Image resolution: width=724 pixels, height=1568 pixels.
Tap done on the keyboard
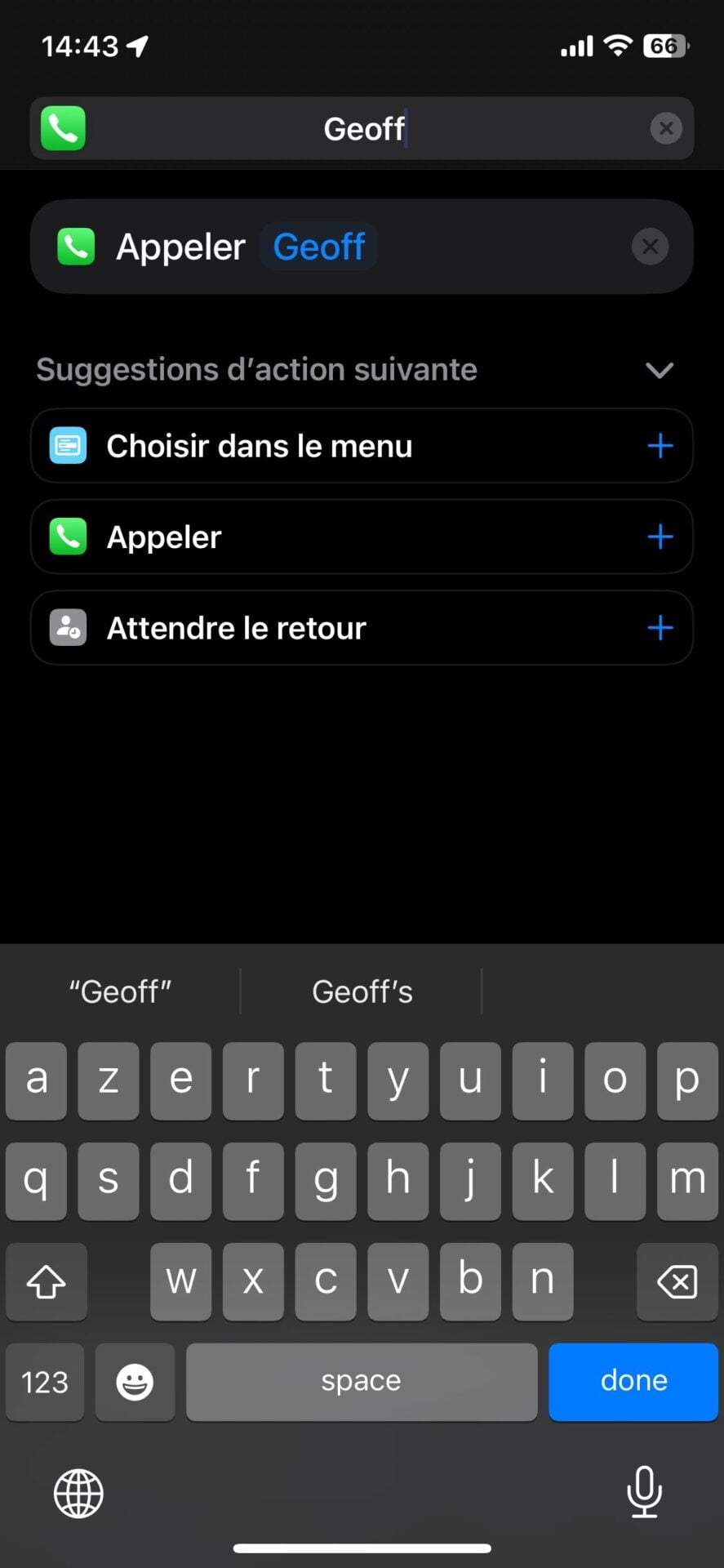point(633,1381)
